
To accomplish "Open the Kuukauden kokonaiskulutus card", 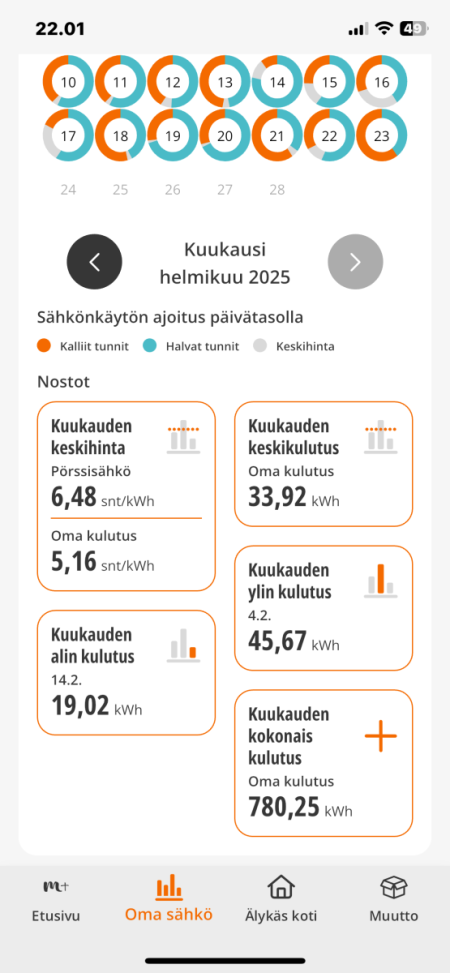I will [x=323, y=763].
